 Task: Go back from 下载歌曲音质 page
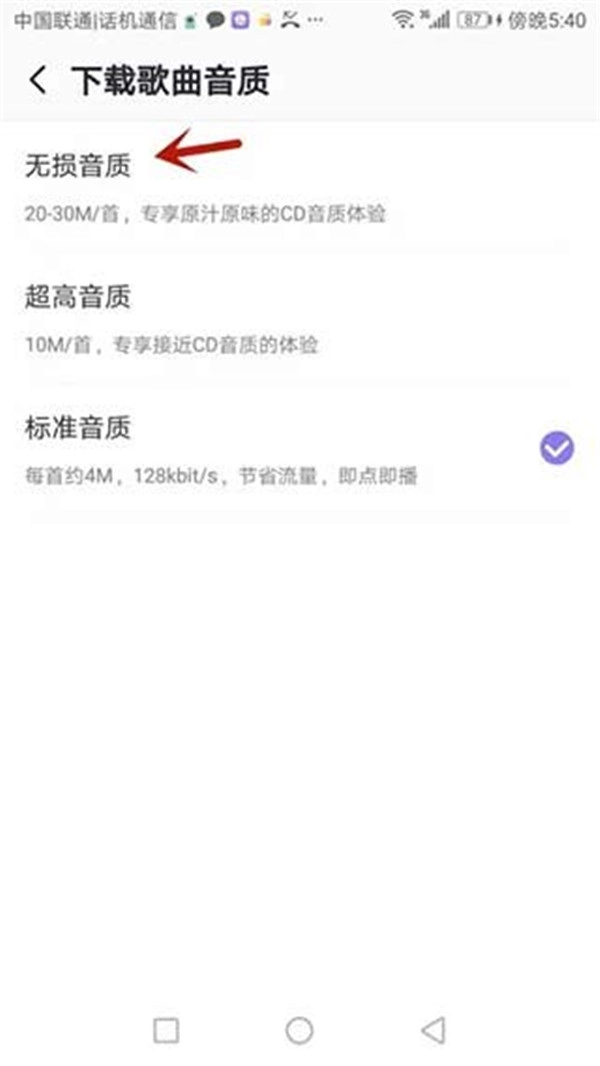tap(38, 80)
